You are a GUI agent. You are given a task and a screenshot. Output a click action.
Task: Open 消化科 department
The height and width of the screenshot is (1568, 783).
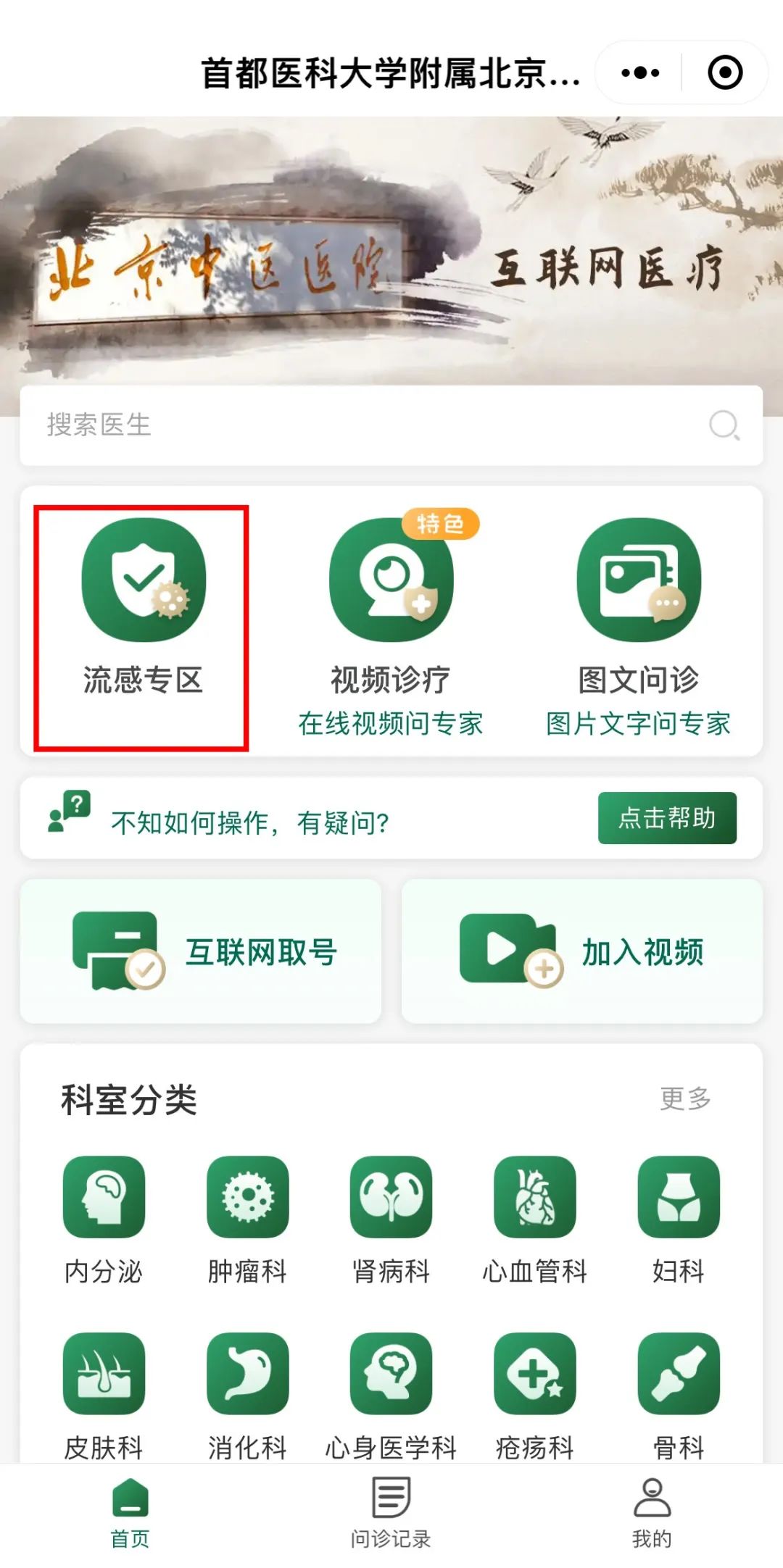pos(247,1393)
